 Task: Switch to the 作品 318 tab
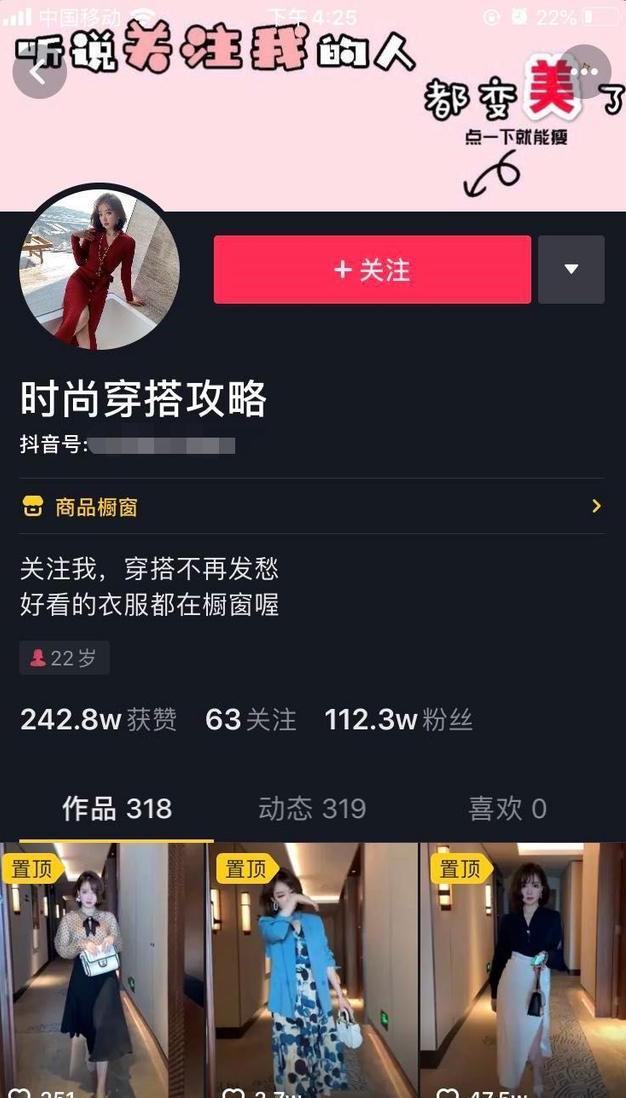(117, 809)
